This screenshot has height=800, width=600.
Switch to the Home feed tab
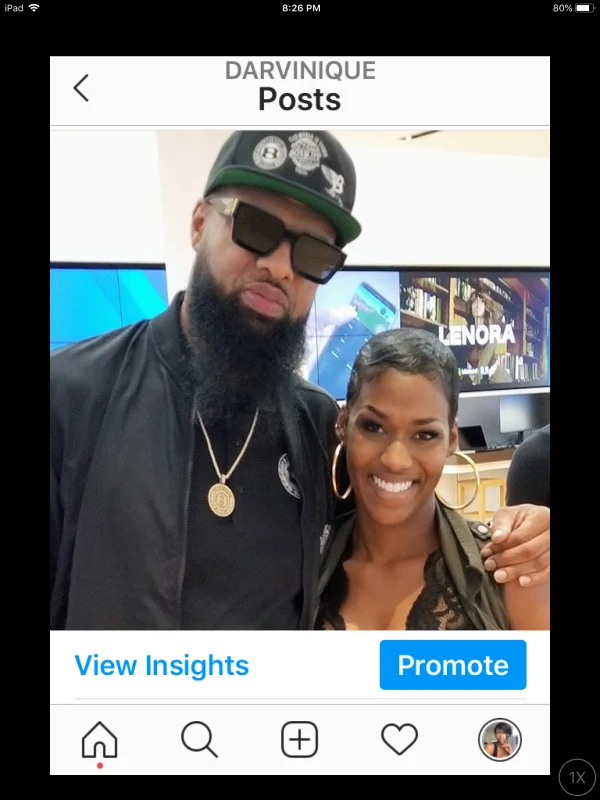click(x=99, y=741)
